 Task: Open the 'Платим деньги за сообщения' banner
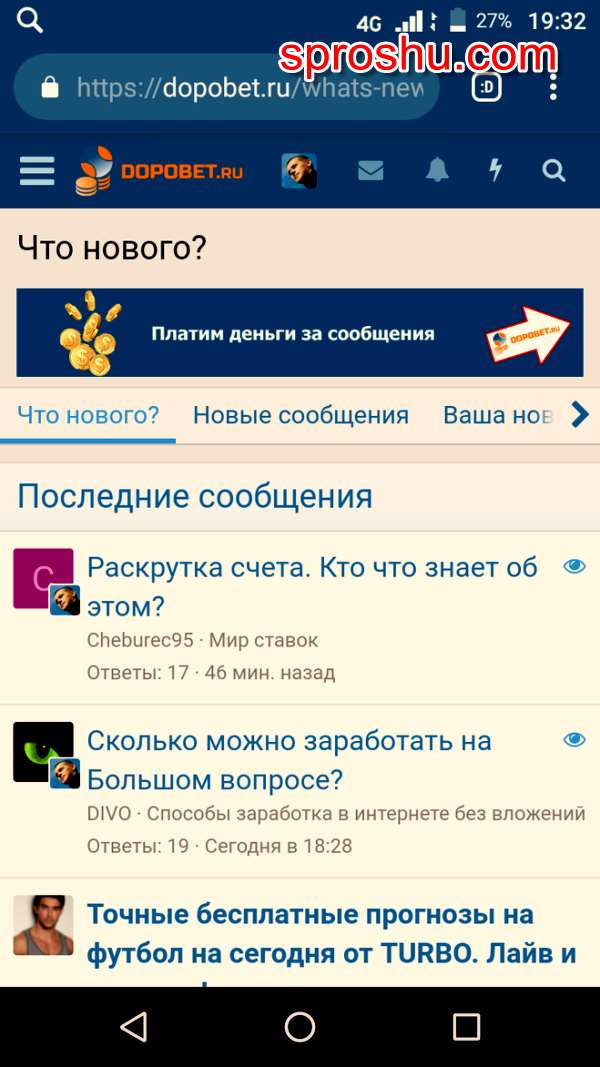click(x=299, y=333)
